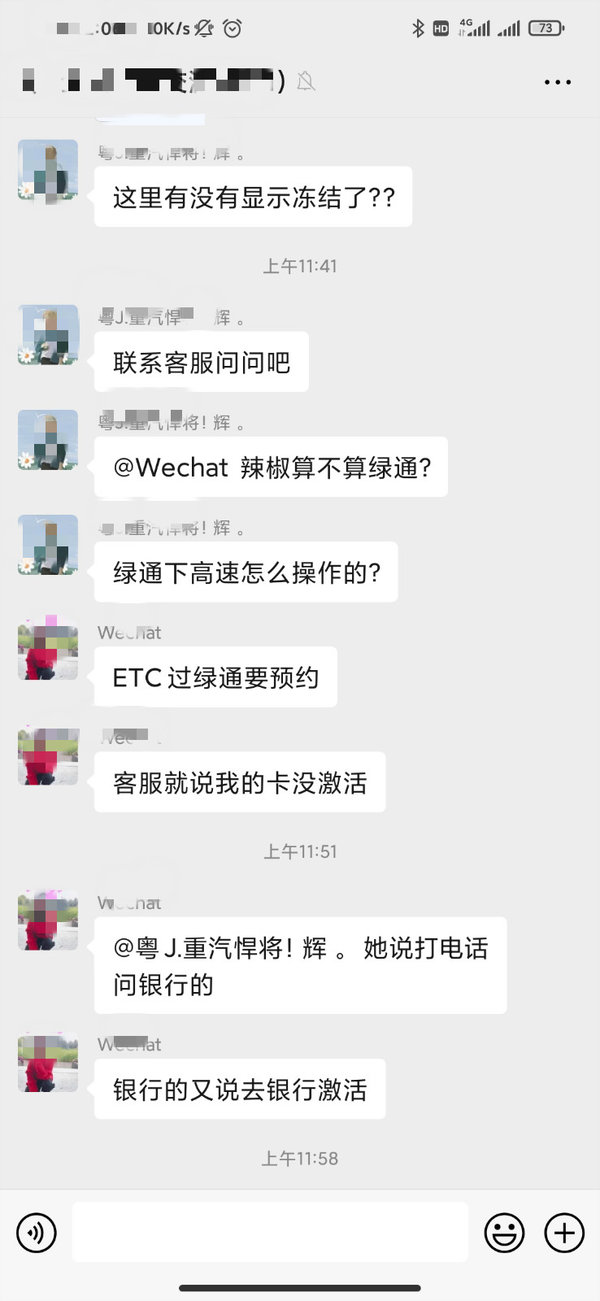Image resolution: width=600 pixels, height=1301 pixels.
Task: Focus the message text field
Action: pyautogui.click(x=270, y=1232)
